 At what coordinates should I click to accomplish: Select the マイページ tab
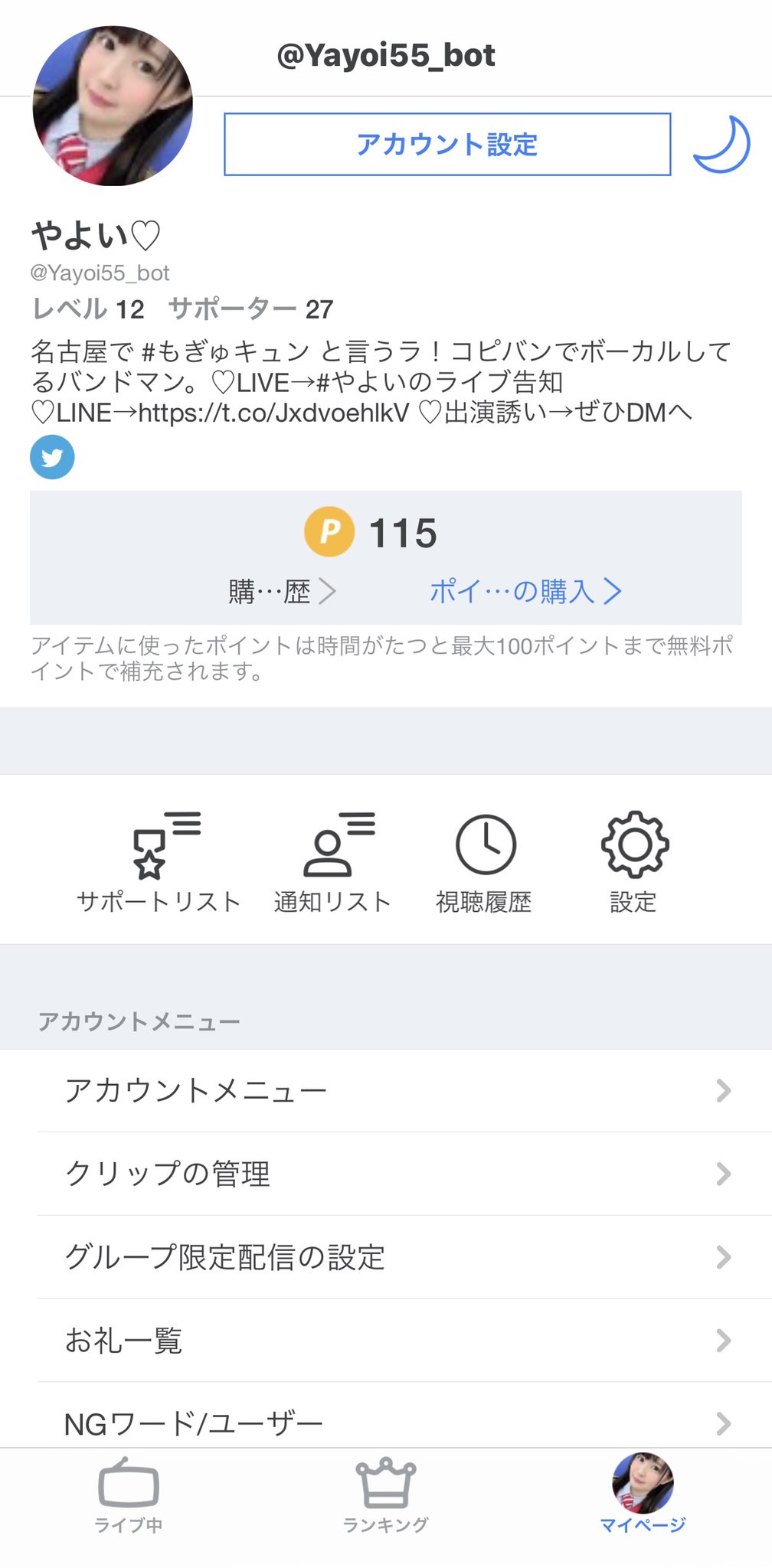(x=643, y=1494)
